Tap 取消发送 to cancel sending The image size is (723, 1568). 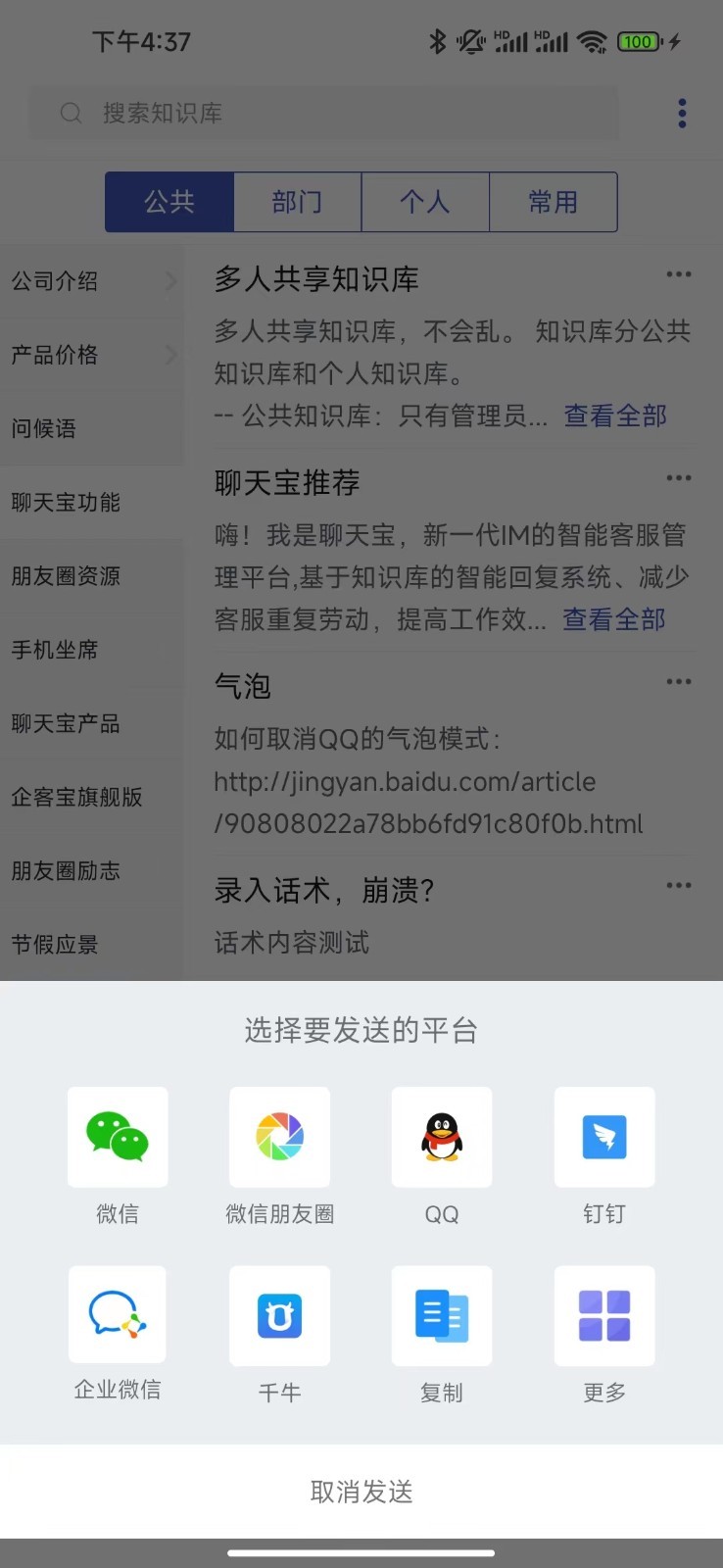pyautogui.click(x=361, y=1492)
